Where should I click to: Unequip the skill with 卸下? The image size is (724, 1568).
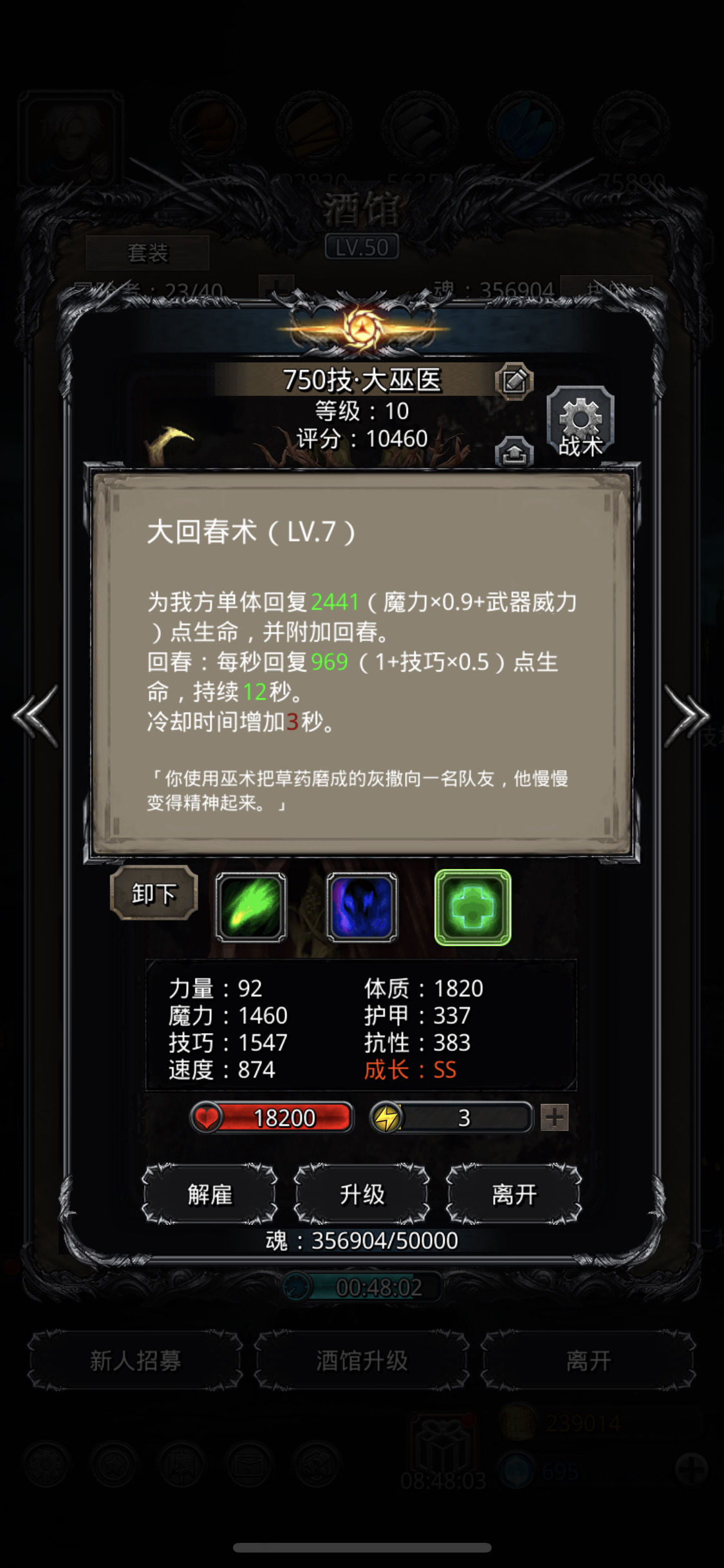coord(154,894)
